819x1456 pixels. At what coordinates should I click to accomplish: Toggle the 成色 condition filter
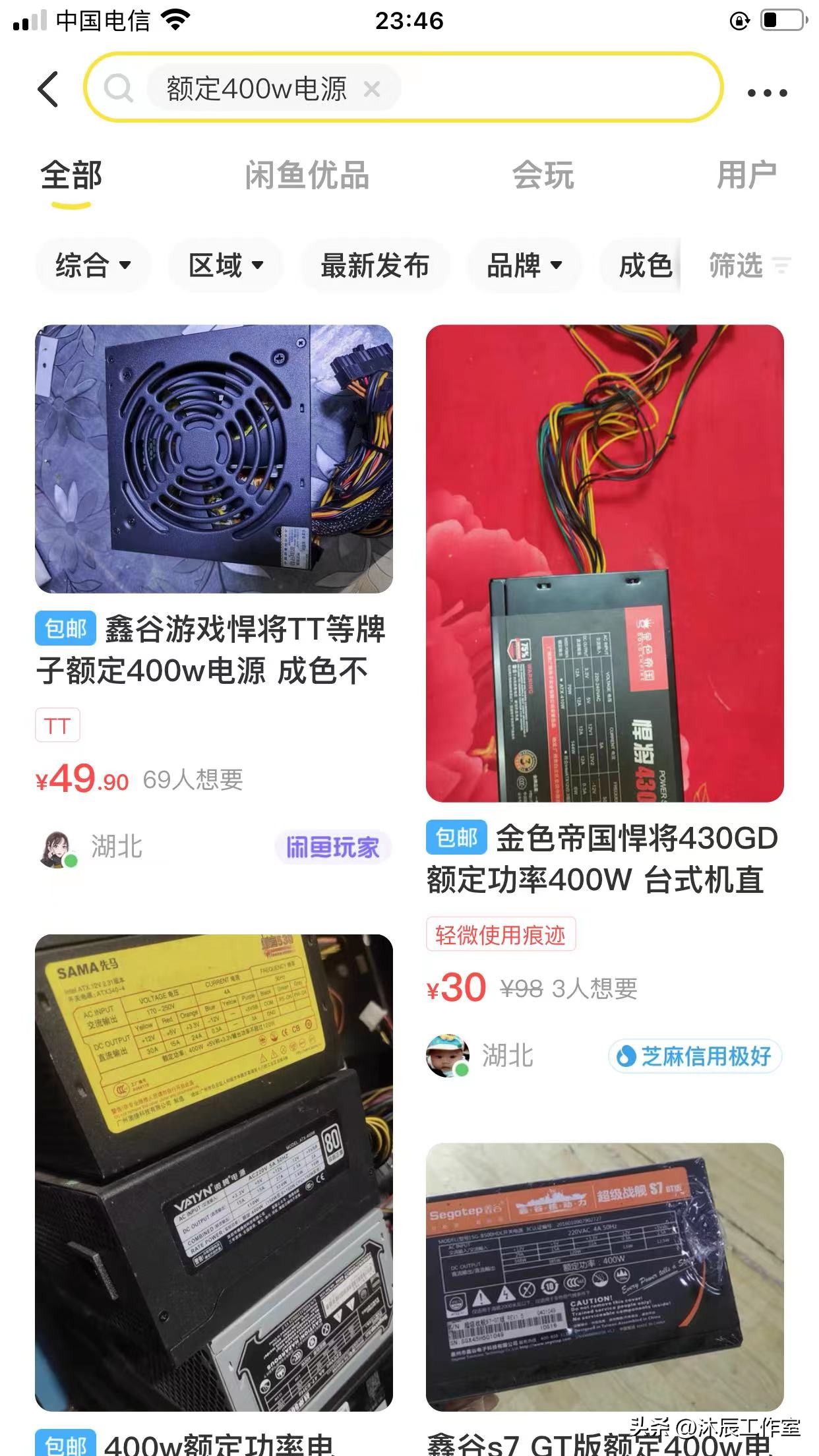click(x=640, y=265)
